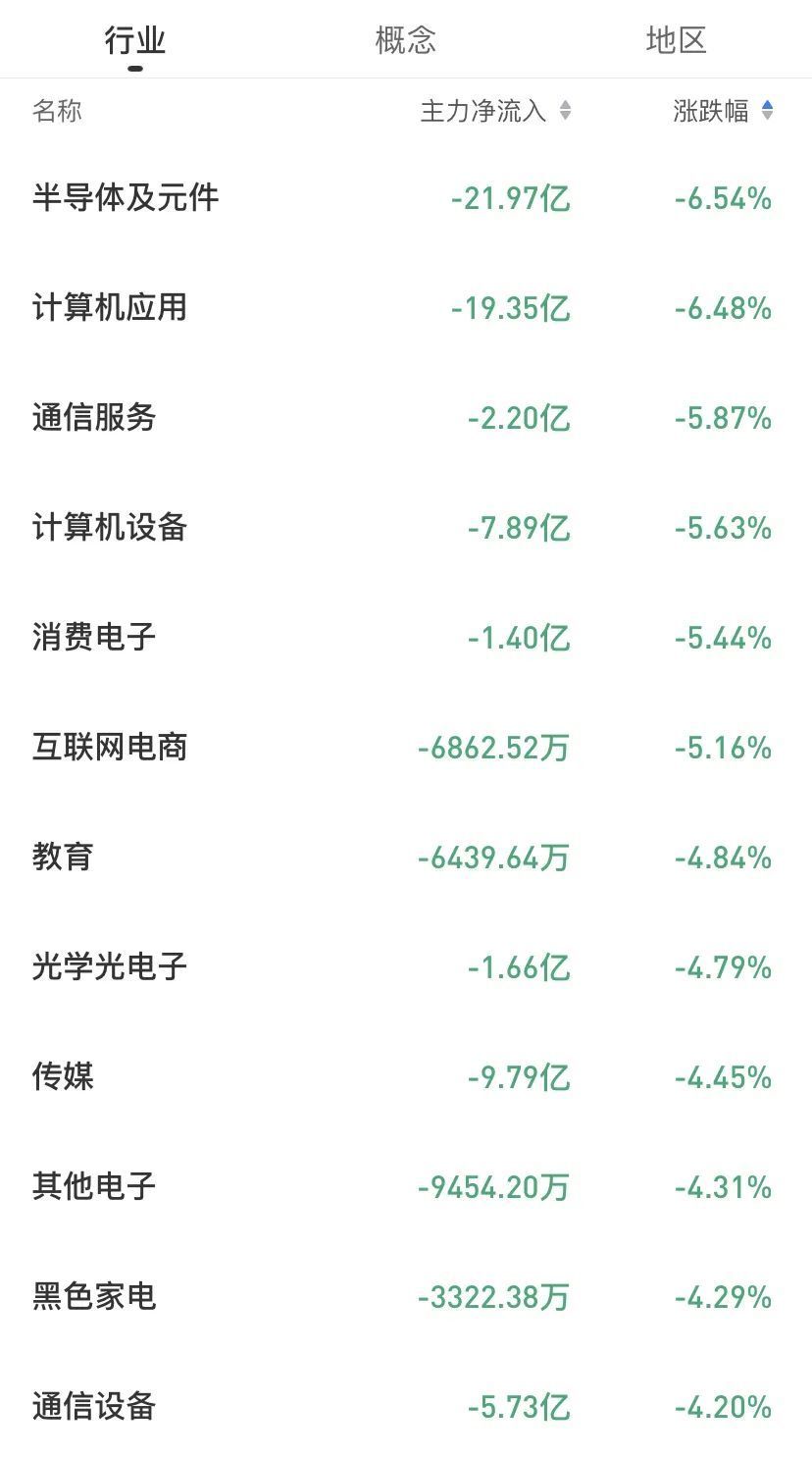Sort by 涨跌幅 column
Image resolution: width=812 pixels, height=1457 pixels.
723,111
